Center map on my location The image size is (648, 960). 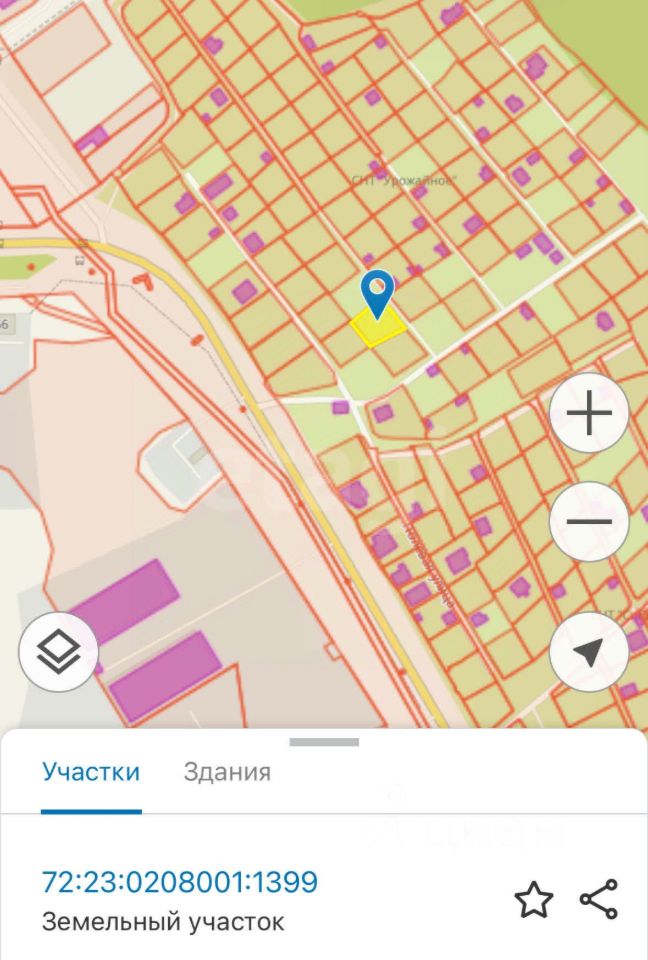tap(589, 653)
